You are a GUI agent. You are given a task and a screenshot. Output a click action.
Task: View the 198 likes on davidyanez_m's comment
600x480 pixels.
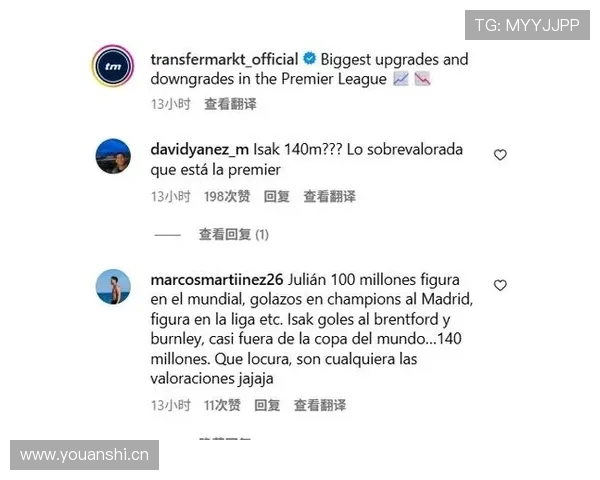coord(227,197)
